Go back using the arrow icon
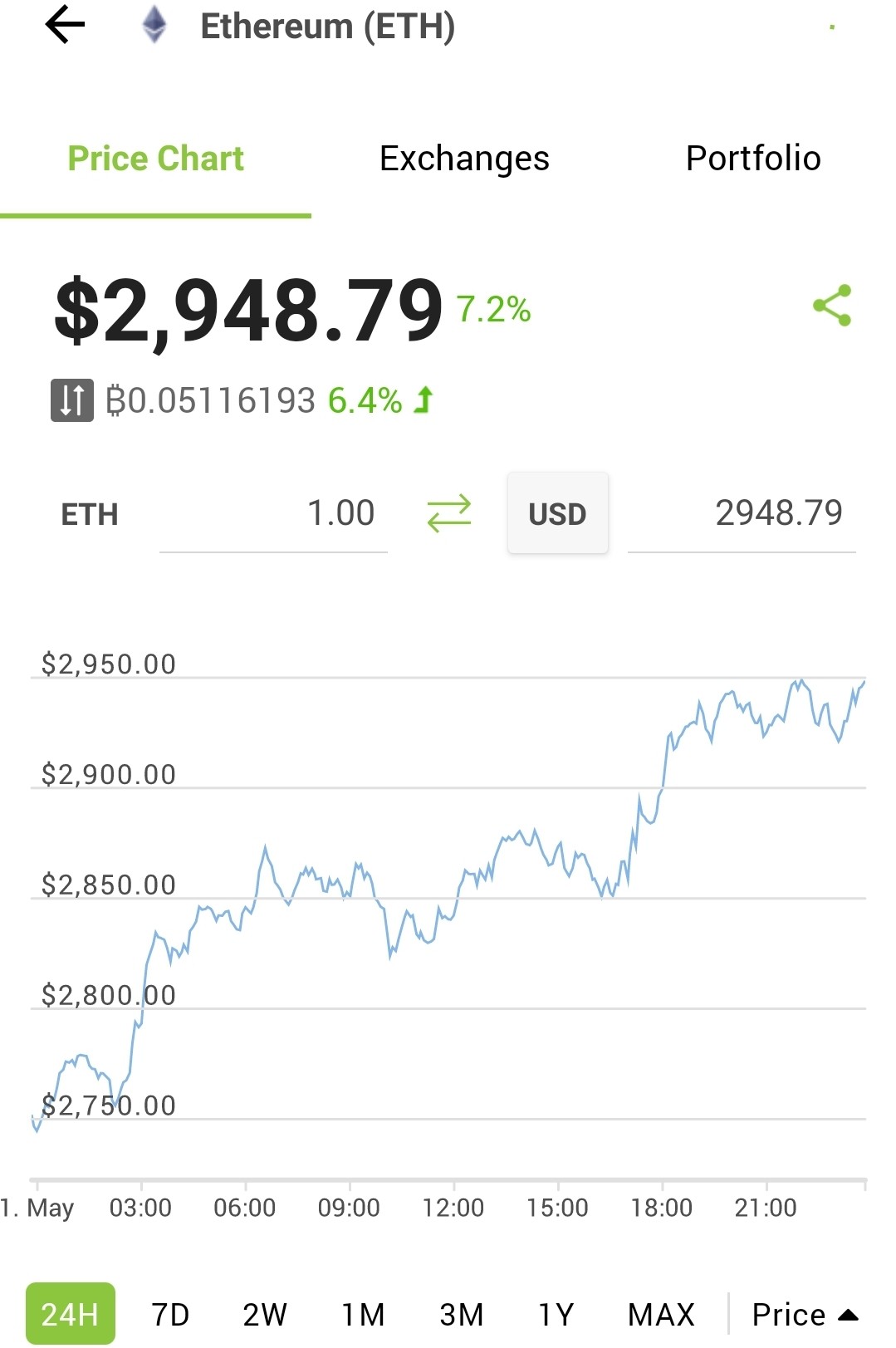The height and width of the screenshot is (1348, 896). [65, 25]
